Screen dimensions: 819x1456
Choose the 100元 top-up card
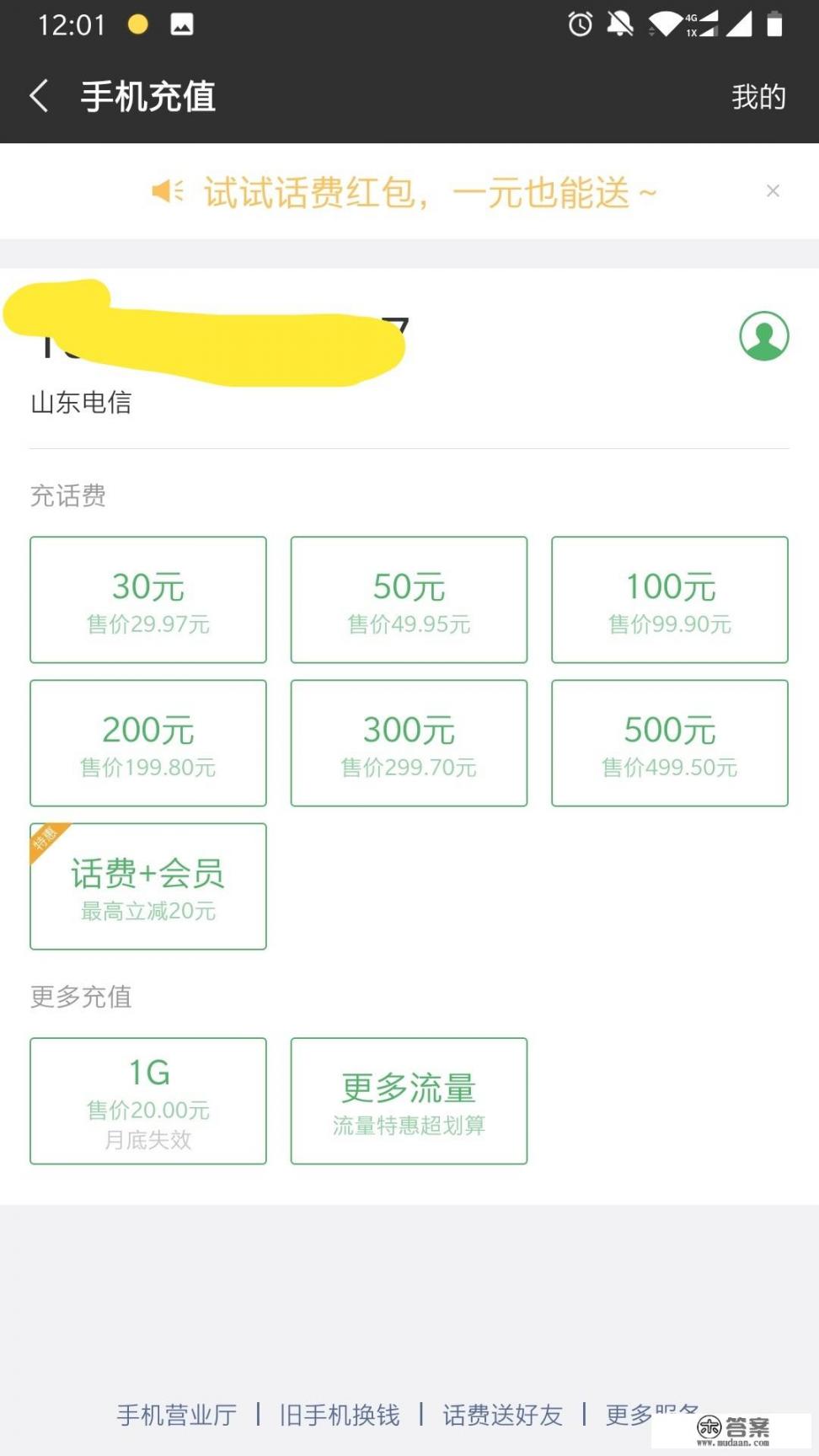pyautogui.click(x=669, y=600)
